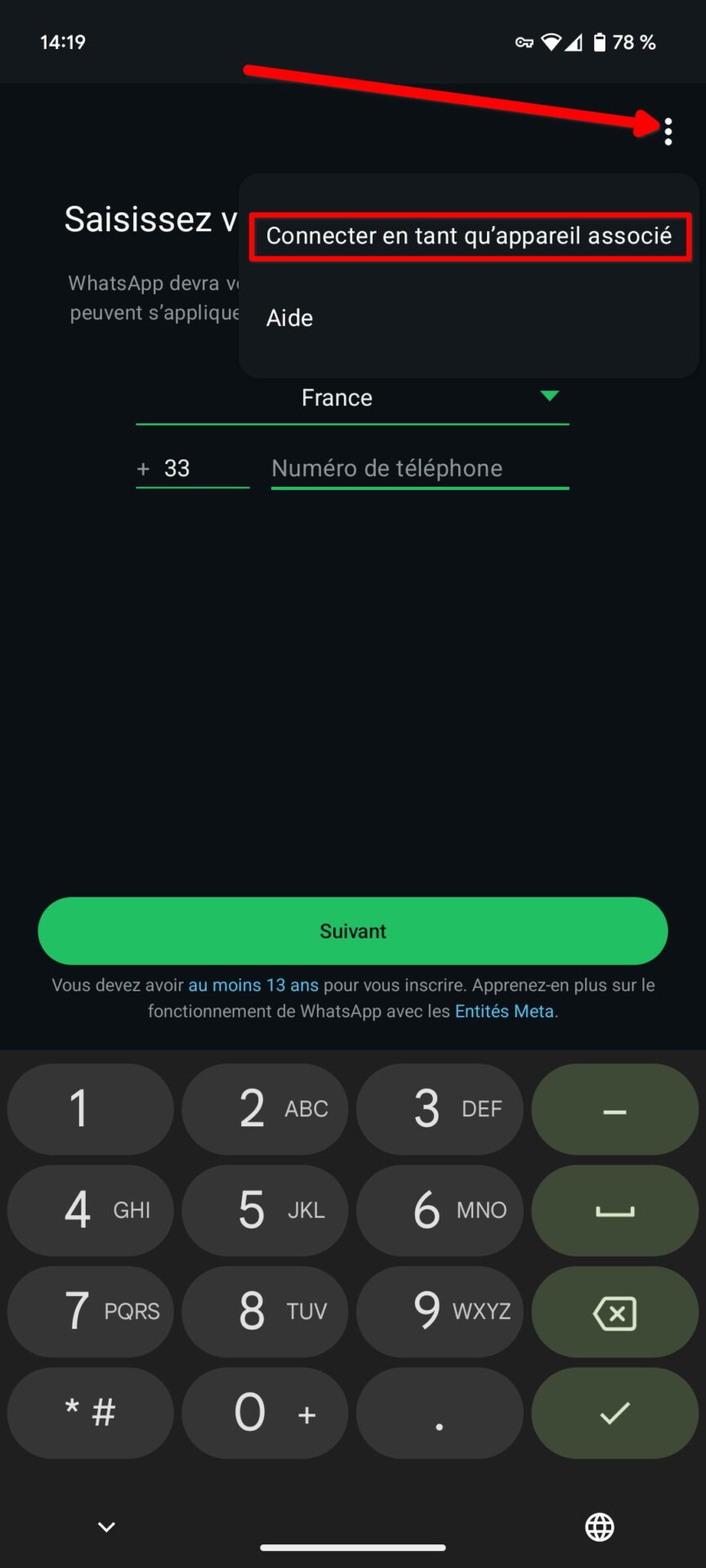The height and width of the screenshot is (1568, 706).
Task: Tap the * # symbols key
Action: [x=90, y=1413]
